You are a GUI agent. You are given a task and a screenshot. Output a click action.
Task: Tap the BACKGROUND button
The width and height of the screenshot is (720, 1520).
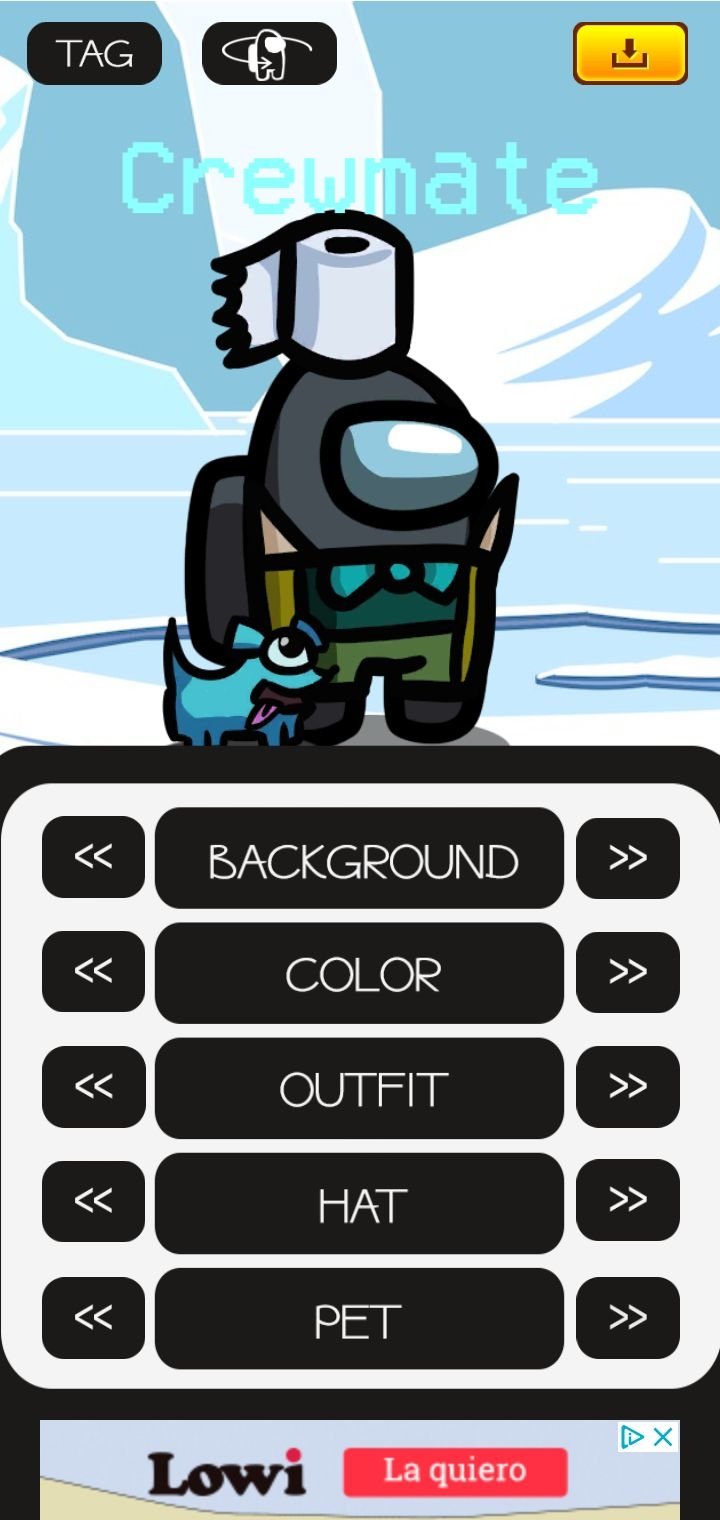tap(359, 858)
